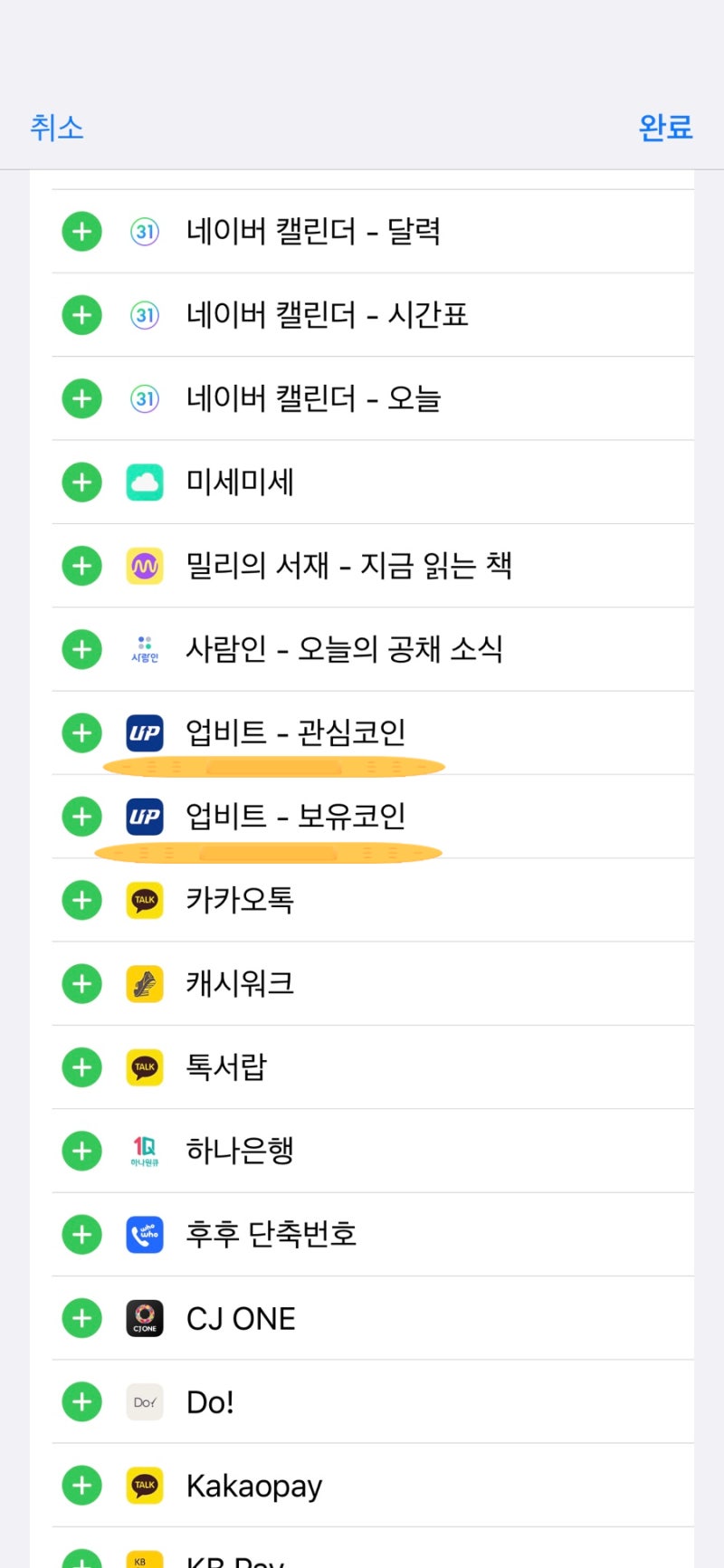Add the 네이버 캘린더 - 오늘 widget
Screen dimensions: 724x1568
(81, 398)
